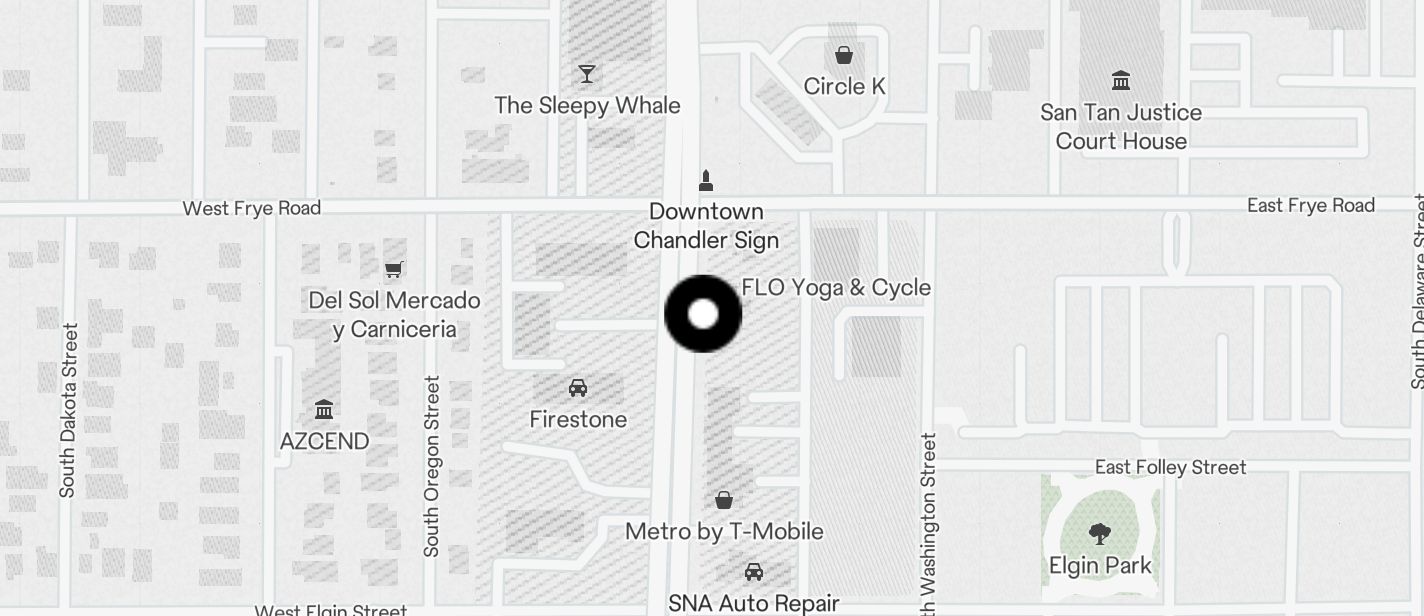The image size is (1424, 616).
Task: Select the Firestone auto shop marker
Action: [x=578, y=388]
